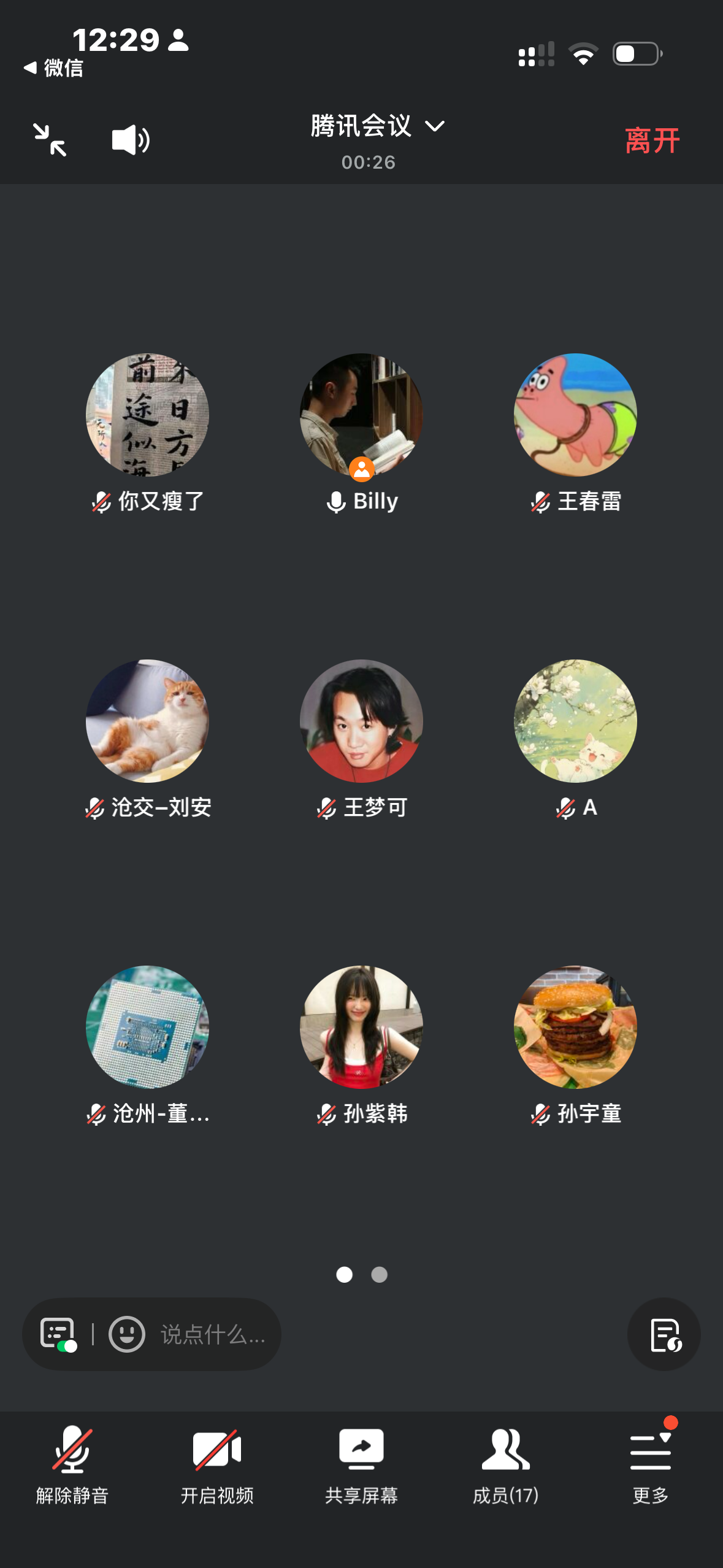Tap the second page indicator dot
Image resolution: width=723 pixels, height=1568 pixels.
click(x=378, y=1275)
